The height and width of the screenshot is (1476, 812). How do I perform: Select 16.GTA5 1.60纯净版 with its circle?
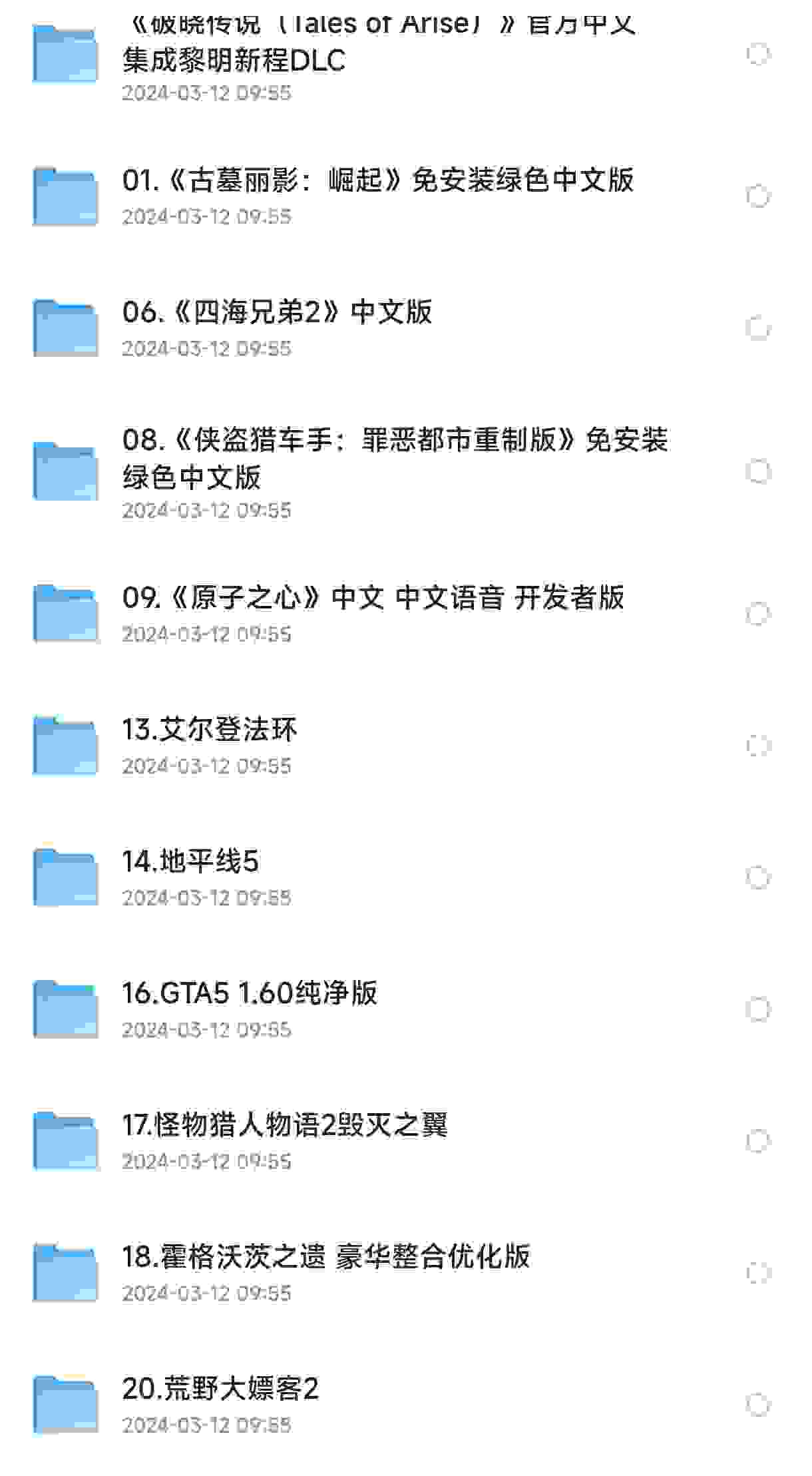tap(758, 1009)
